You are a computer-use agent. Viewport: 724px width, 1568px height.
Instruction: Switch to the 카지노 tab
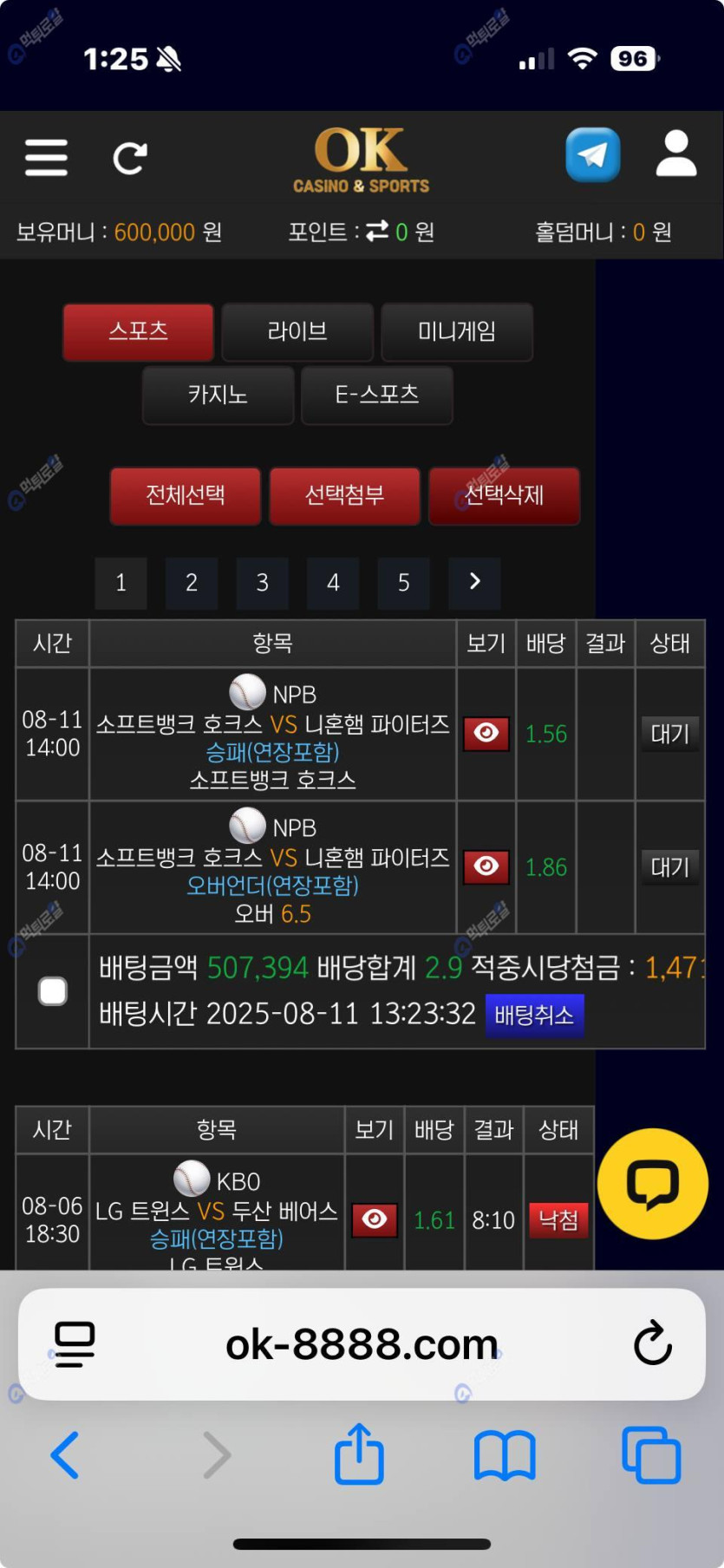[218, 395]
